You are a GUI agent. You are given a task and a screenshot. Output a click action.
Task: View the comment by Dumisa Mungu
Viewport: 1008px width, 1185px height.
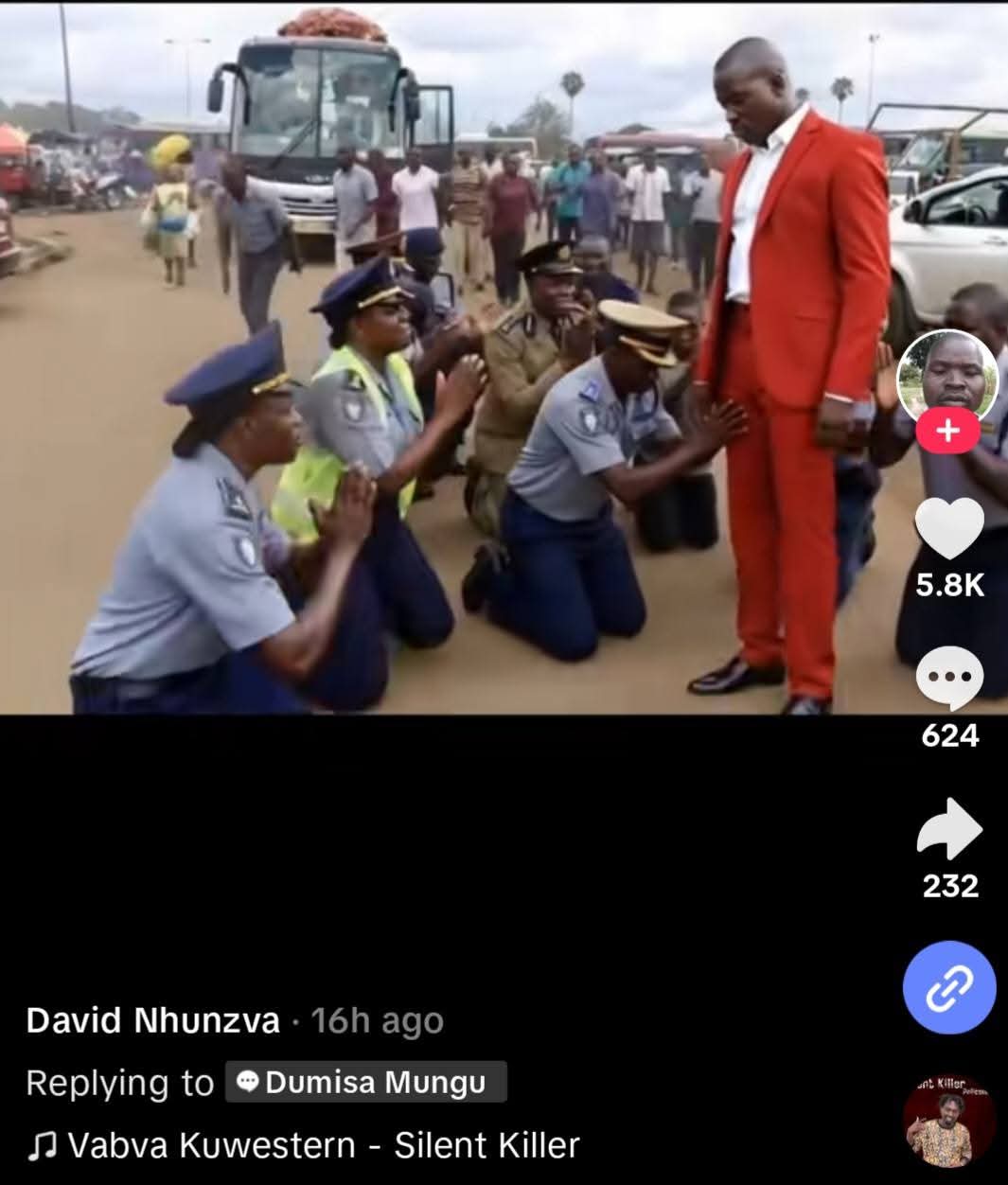[366, 1082]
